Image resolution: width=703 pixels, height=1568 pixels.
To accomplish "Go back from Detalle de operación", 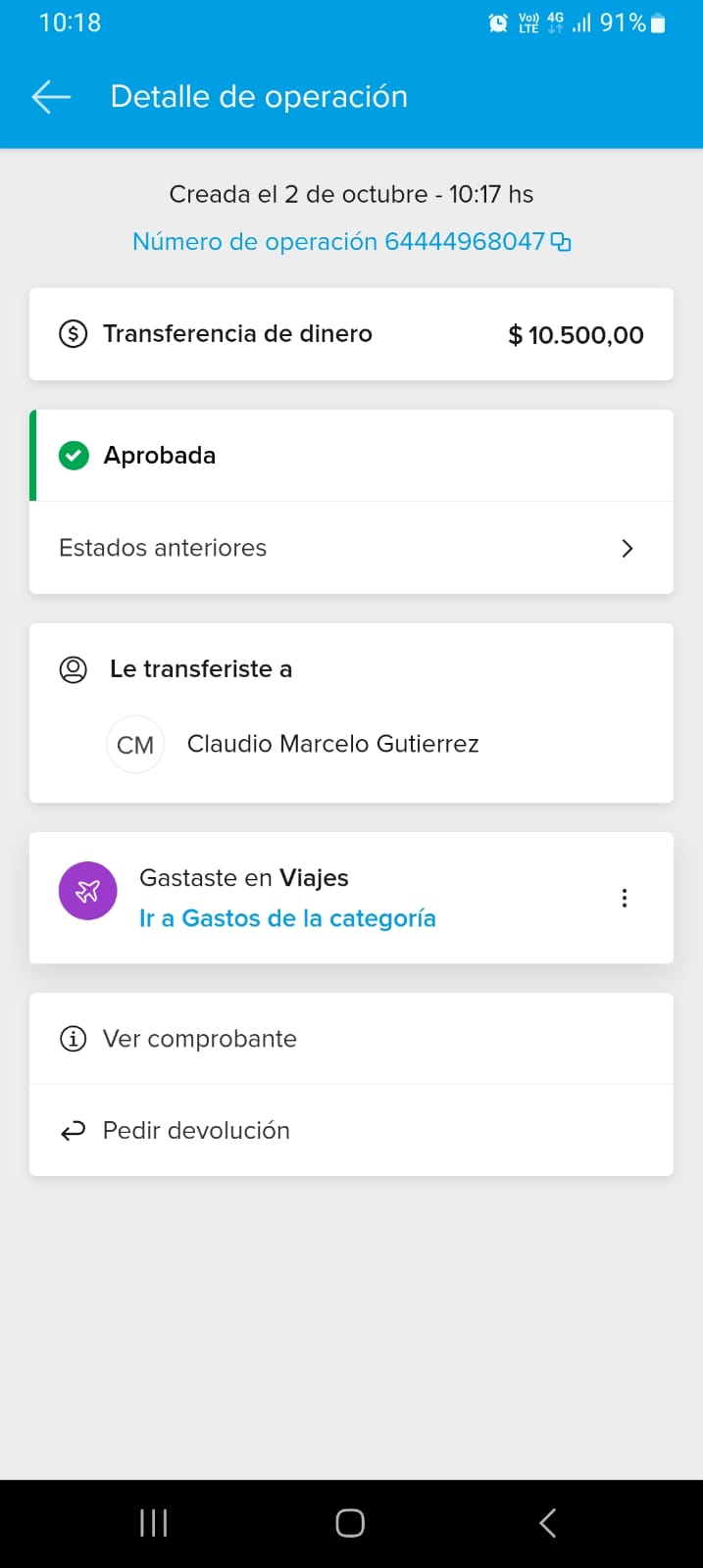I will point(51,97).
